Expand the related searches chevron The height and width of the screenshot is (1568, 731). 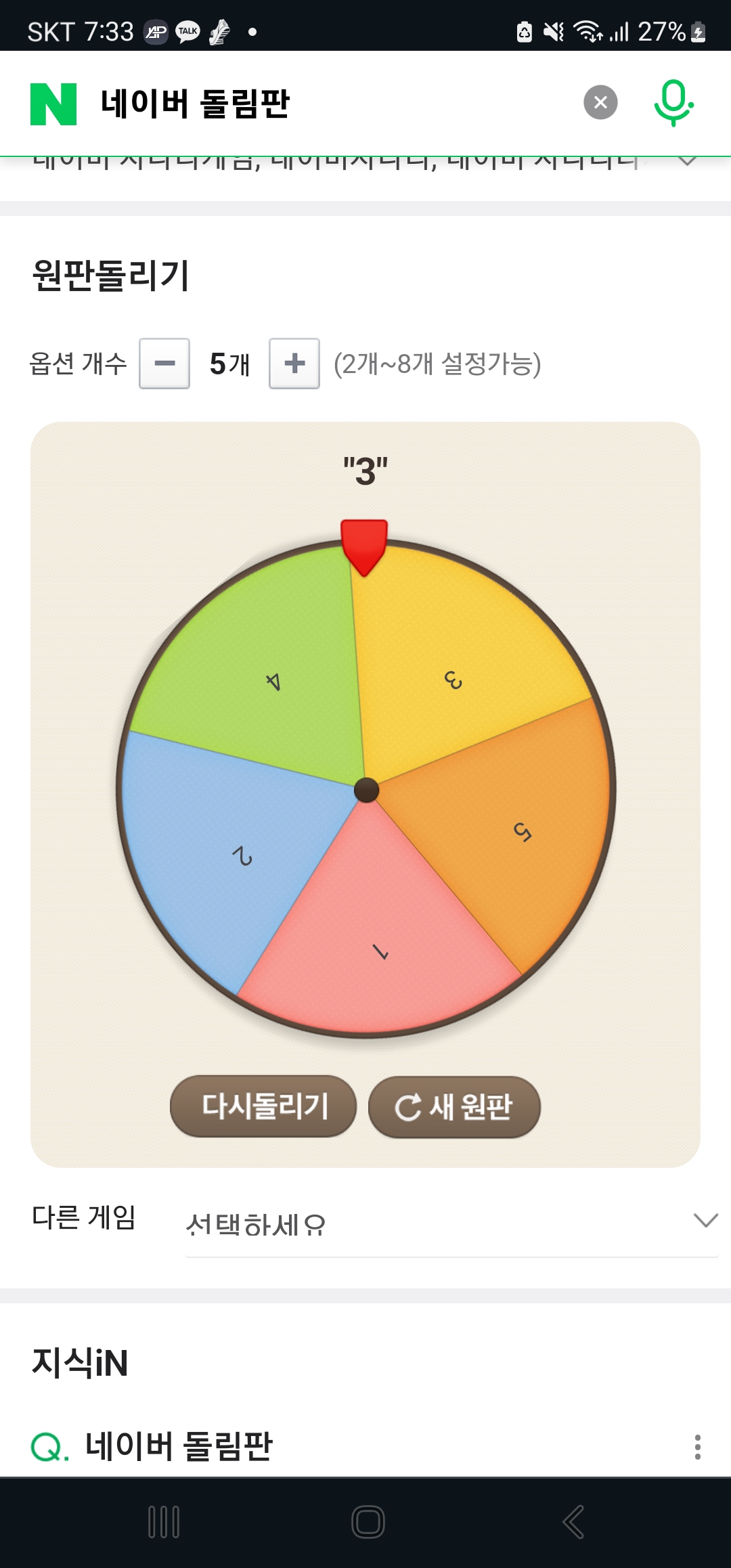[x=687, y=161]
